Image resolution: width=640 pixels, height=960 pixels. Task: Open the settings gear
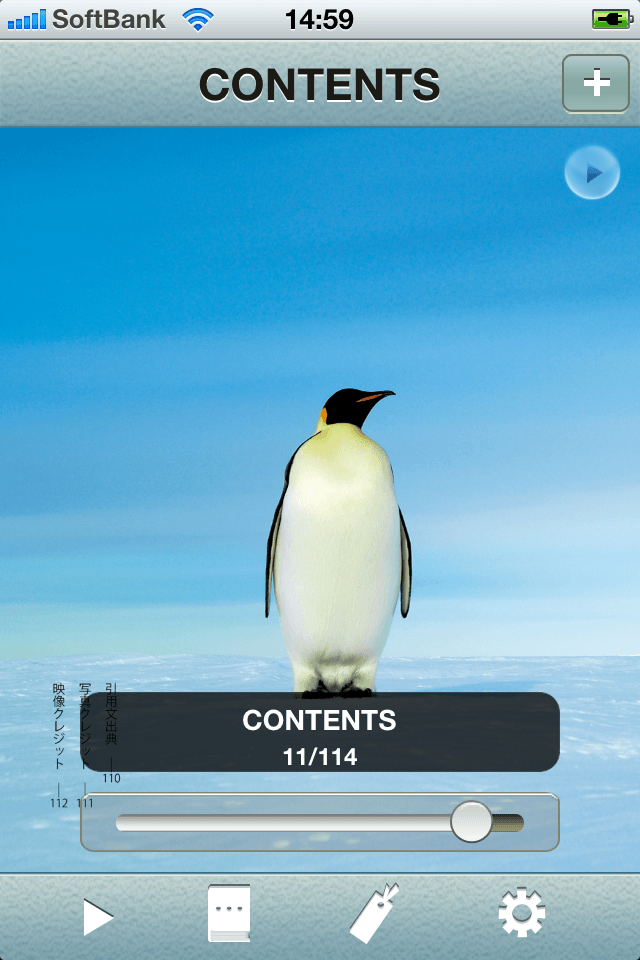(522, 913)
